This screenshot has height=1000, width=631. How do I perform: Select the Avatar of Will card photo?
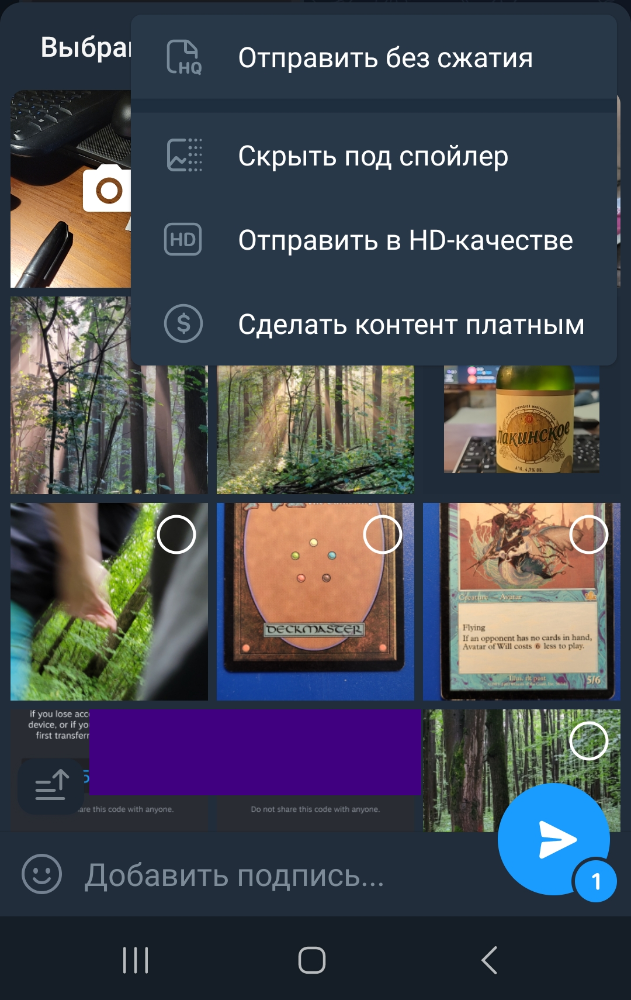[x=588, y=536]
